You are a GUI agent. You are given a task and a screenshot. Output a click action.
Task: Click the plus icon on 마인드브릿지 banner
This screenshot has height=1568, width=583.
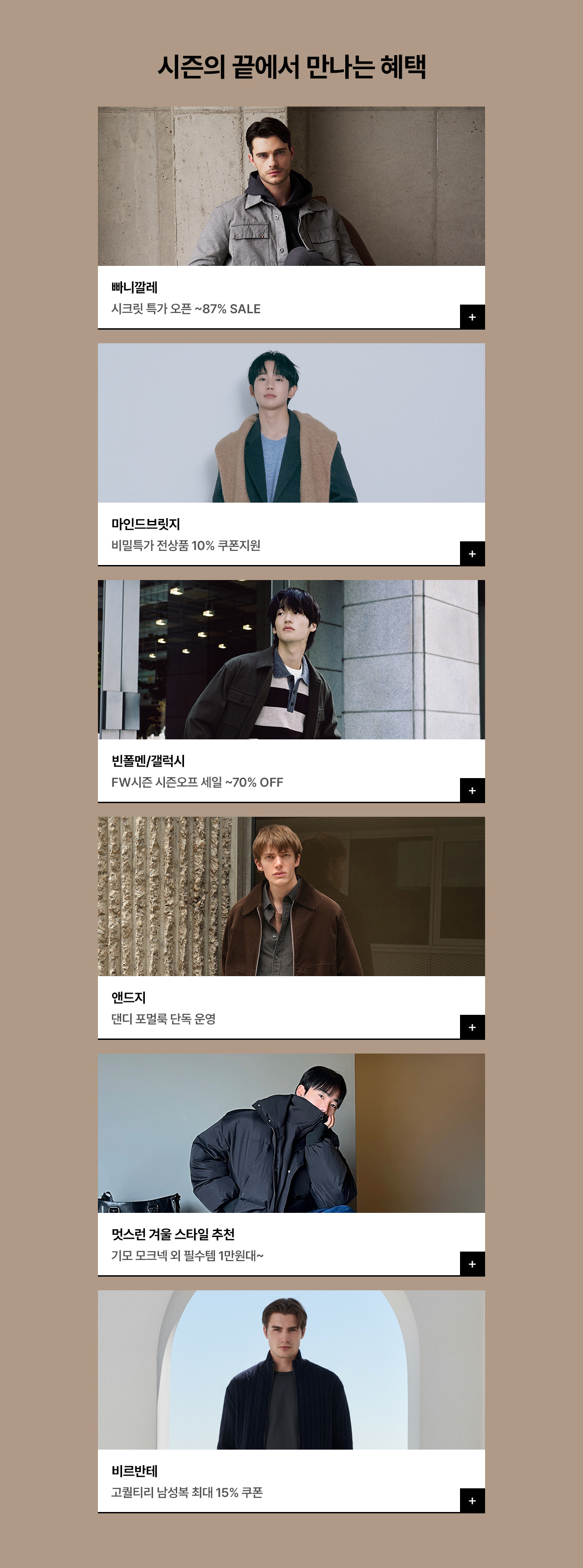pyautogui.click(x=473, y=553)
